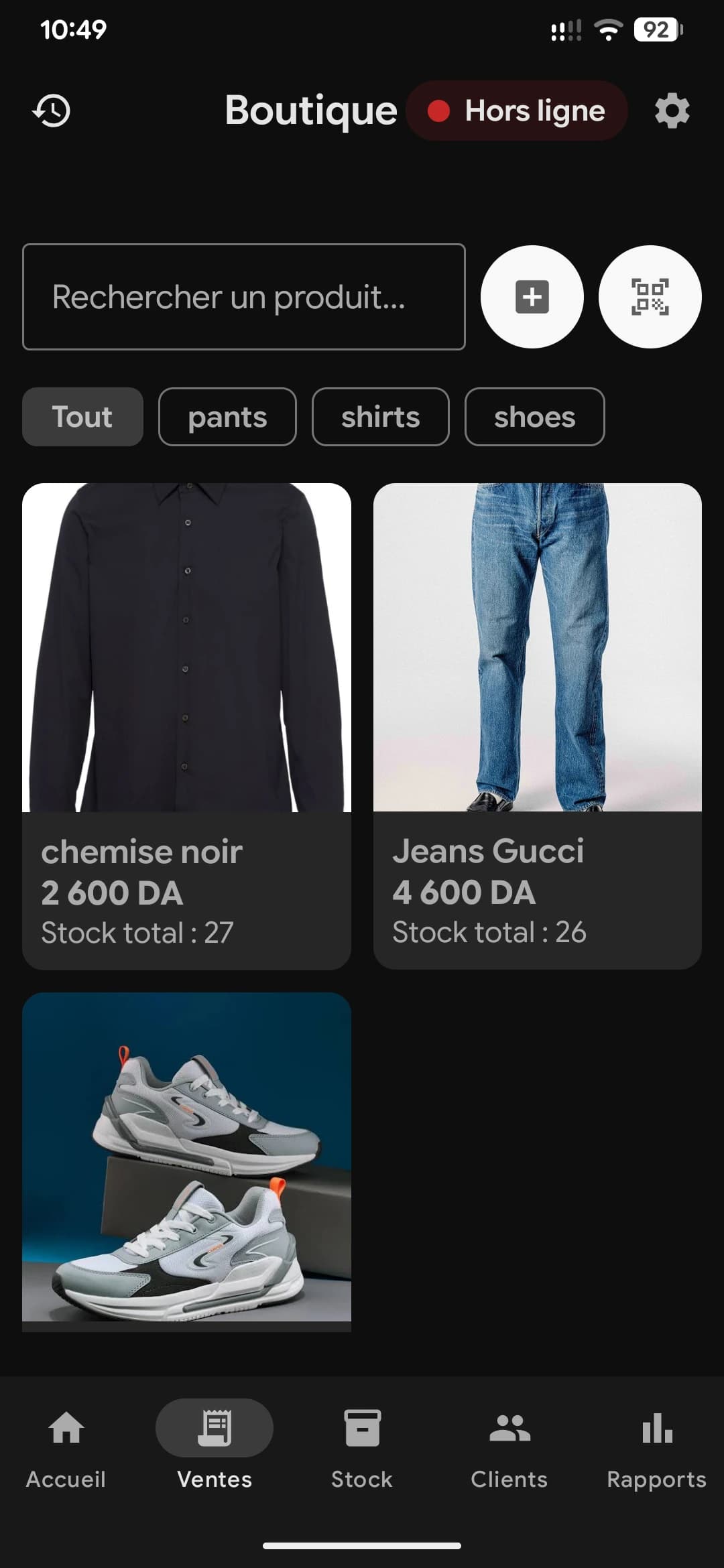
Task: Open the QR code scanner
Action: [650, 297]
